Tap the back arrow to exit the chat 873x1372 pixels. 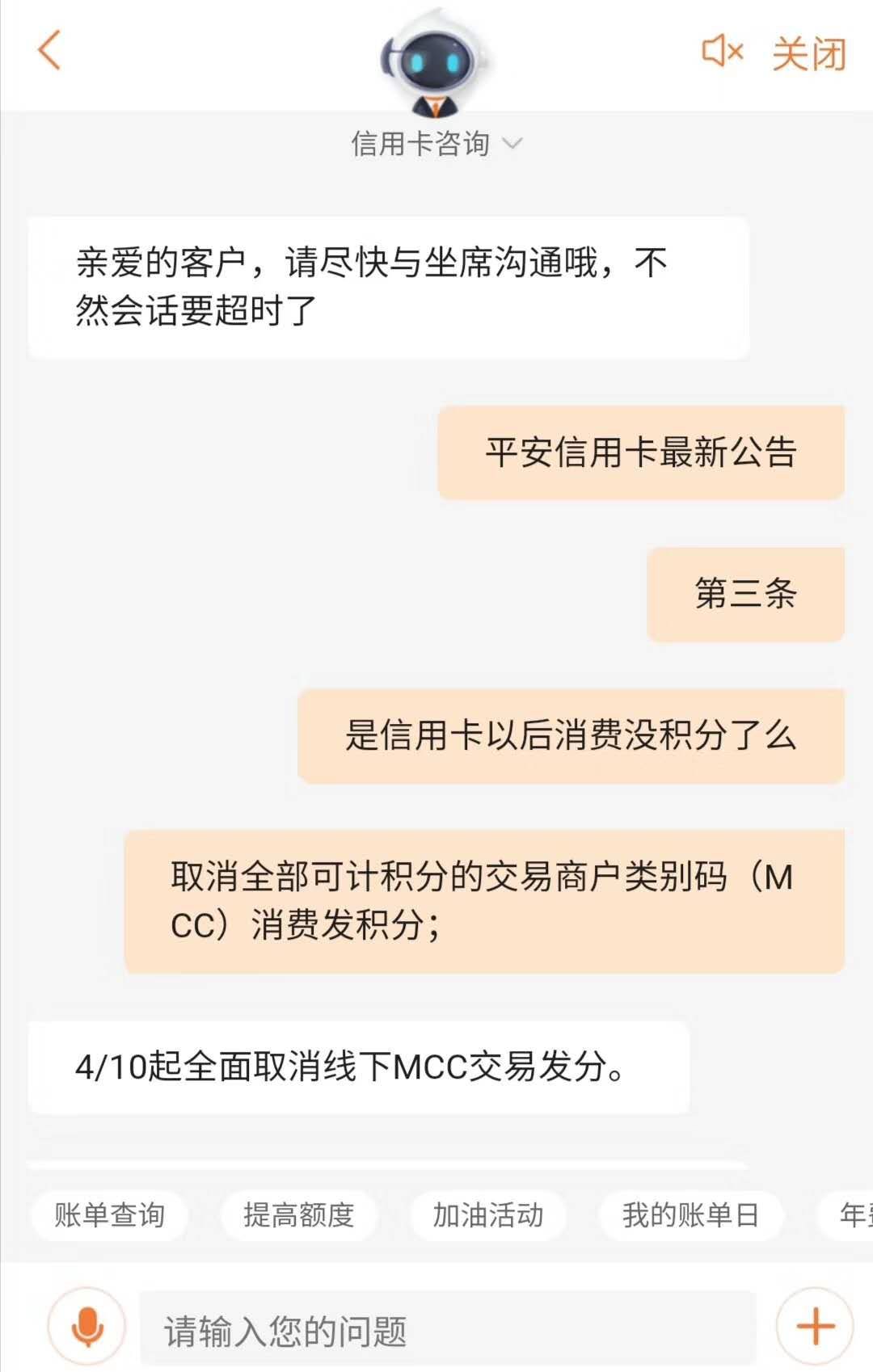pos(46,50)
